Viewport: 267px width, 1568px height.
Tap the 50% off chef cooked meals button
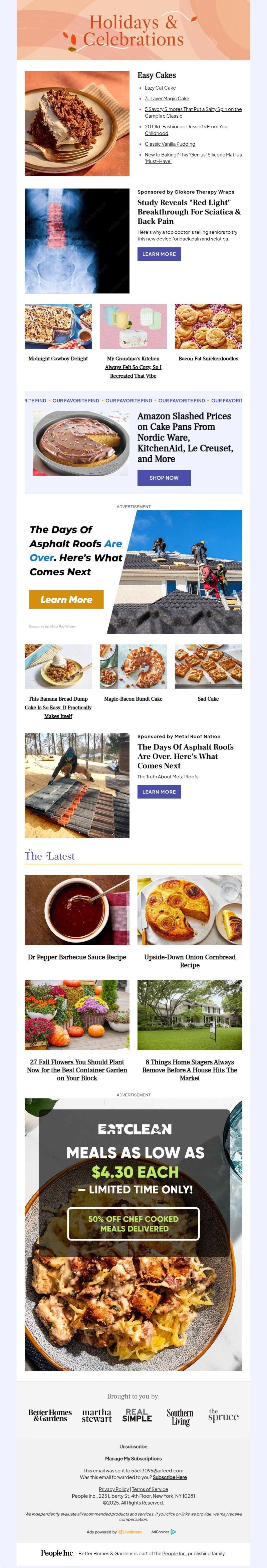pos(133,1224)
